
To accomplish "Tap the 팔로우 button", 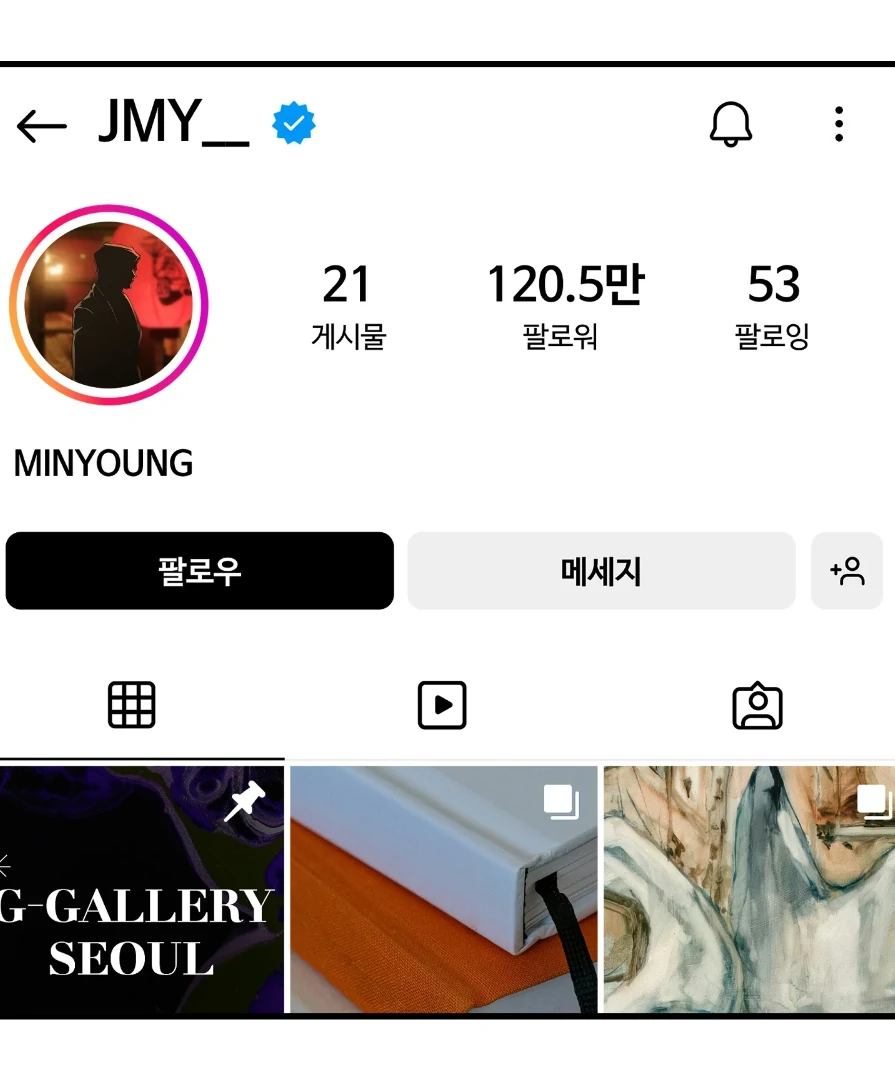I will pyautogui.click(x=200, y=571).
